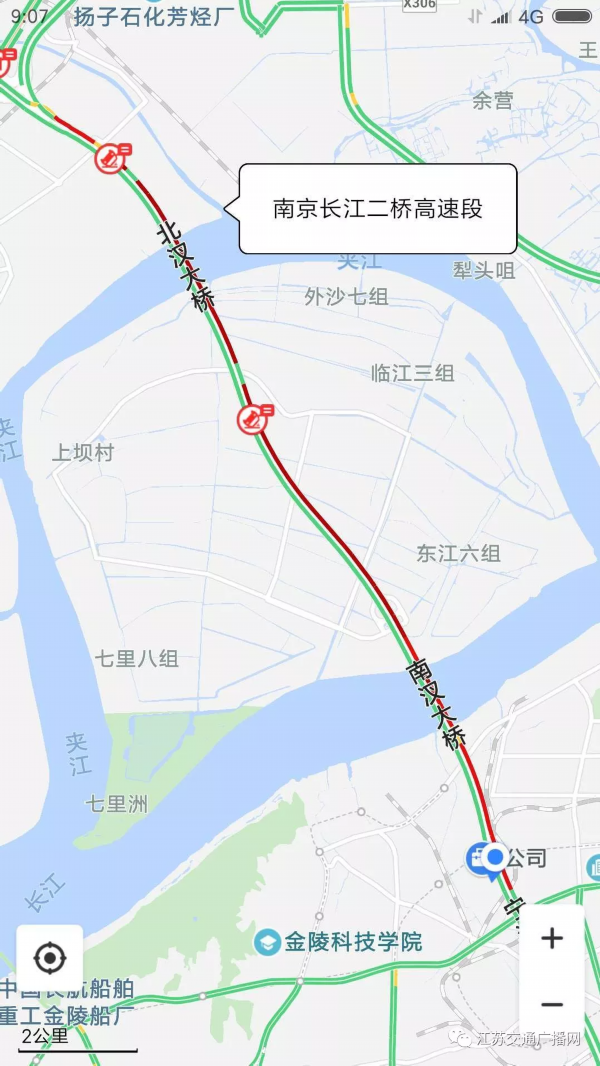600x1066 pixels.
Task: Tap the incident marker near 北汊大桥 north end
Action: point(110,158)
